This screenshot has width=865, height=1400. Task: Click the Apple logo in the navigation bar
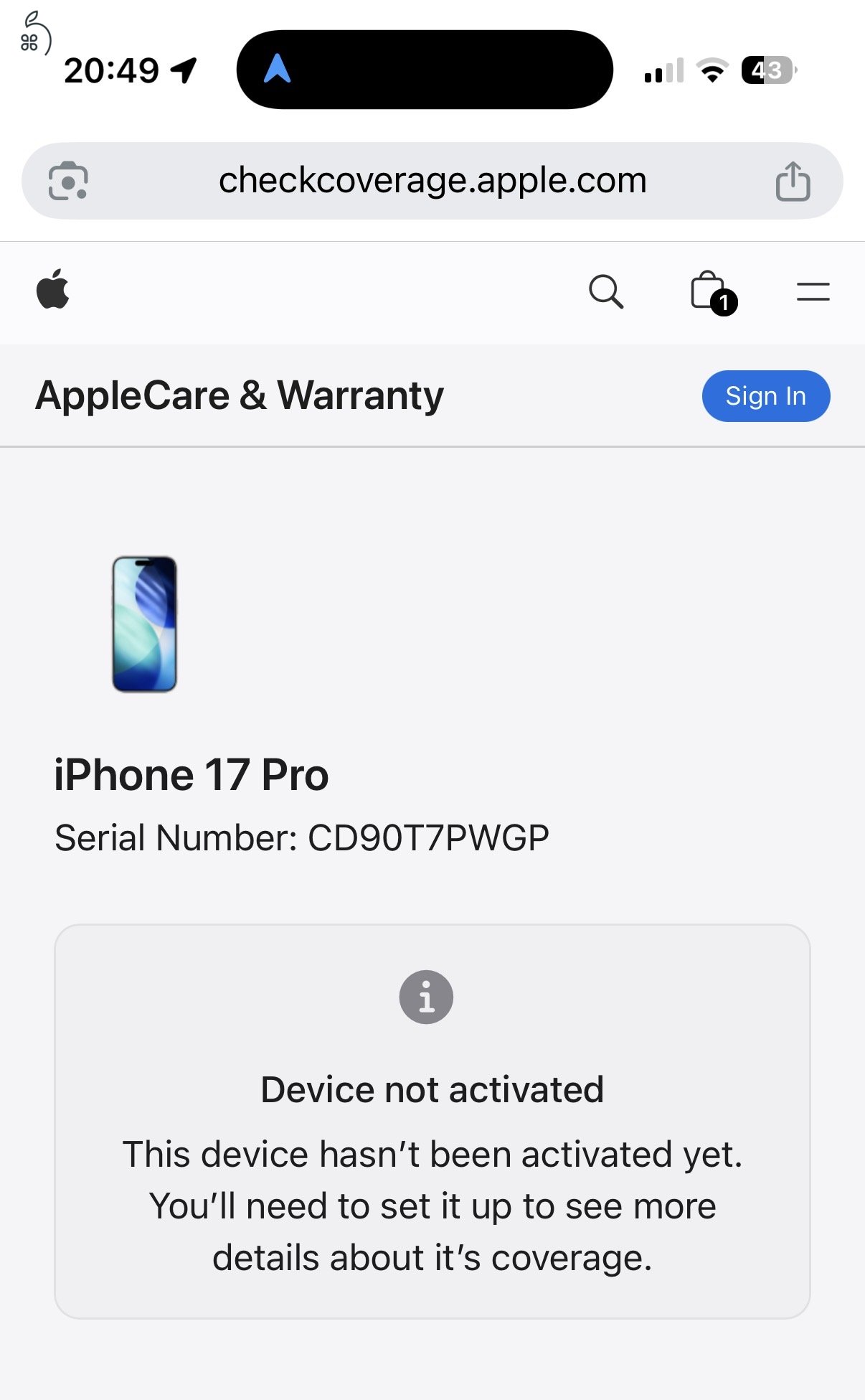54,291
